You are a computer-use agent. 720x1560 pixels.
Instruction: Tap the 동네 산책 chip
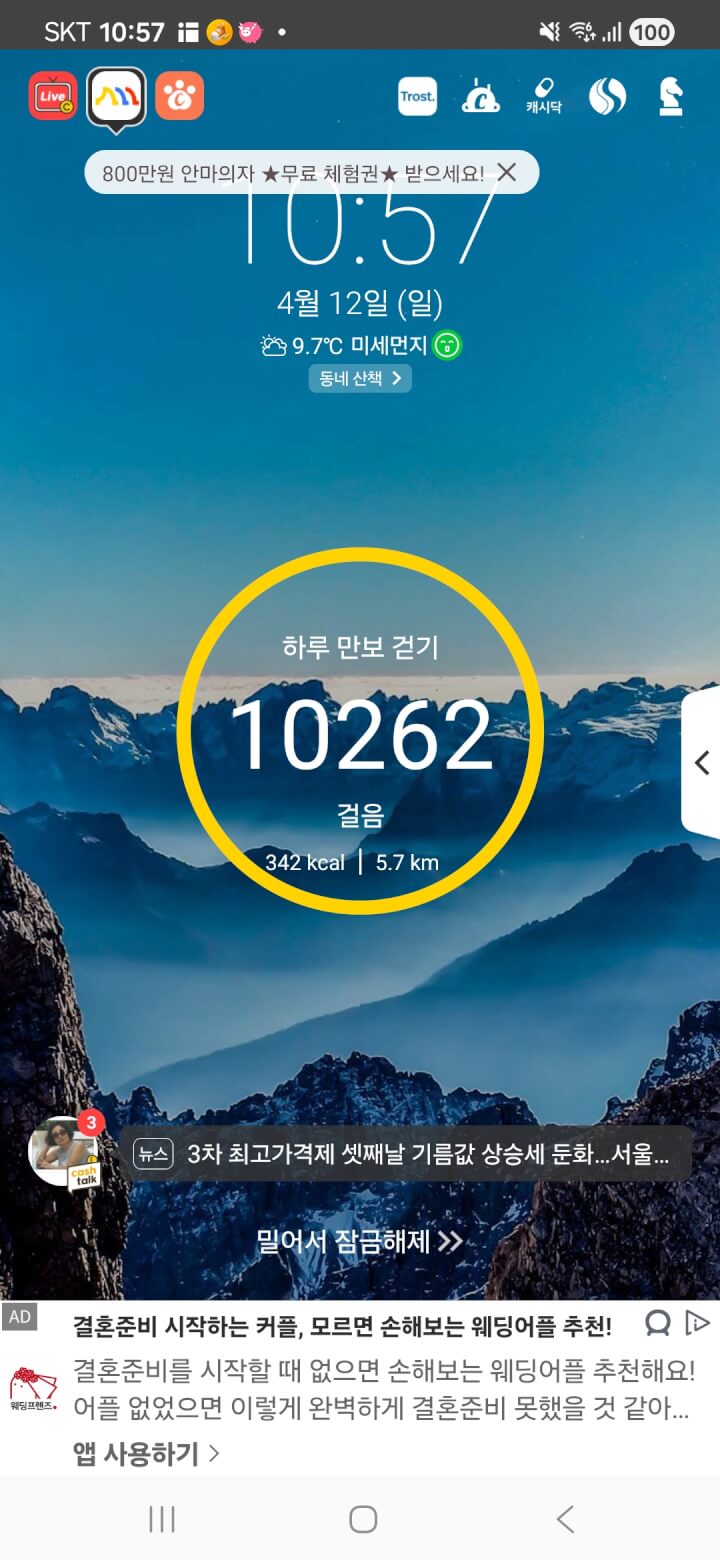[360, 378]
